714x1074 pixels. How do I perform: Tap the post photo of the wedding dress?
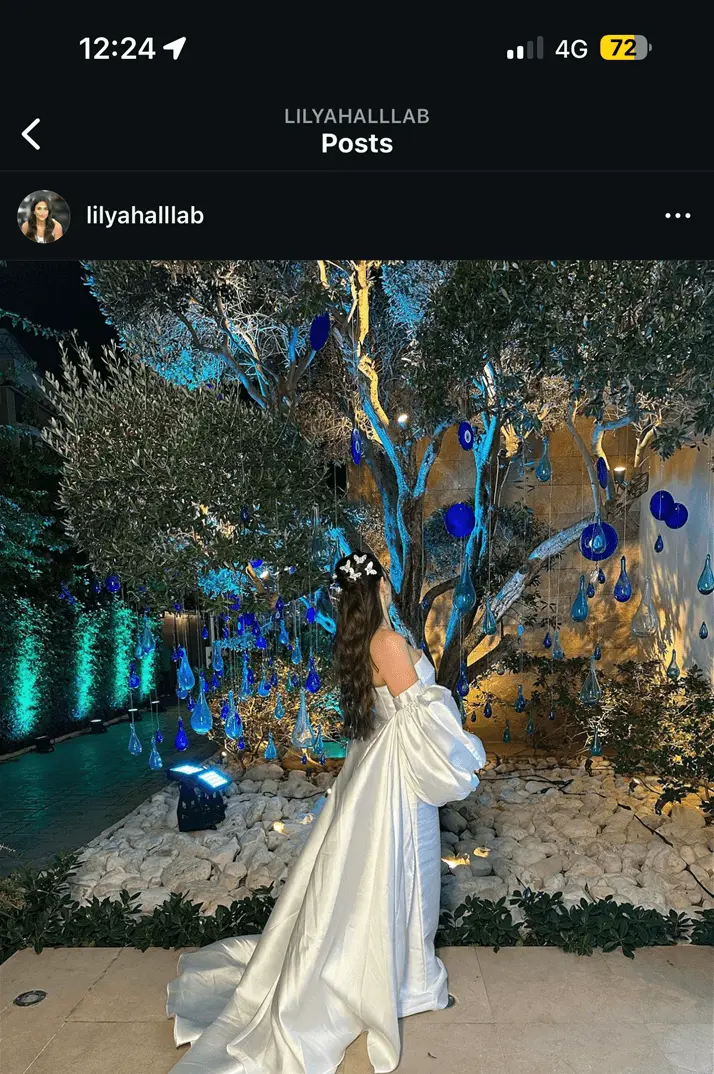point(357,667)
